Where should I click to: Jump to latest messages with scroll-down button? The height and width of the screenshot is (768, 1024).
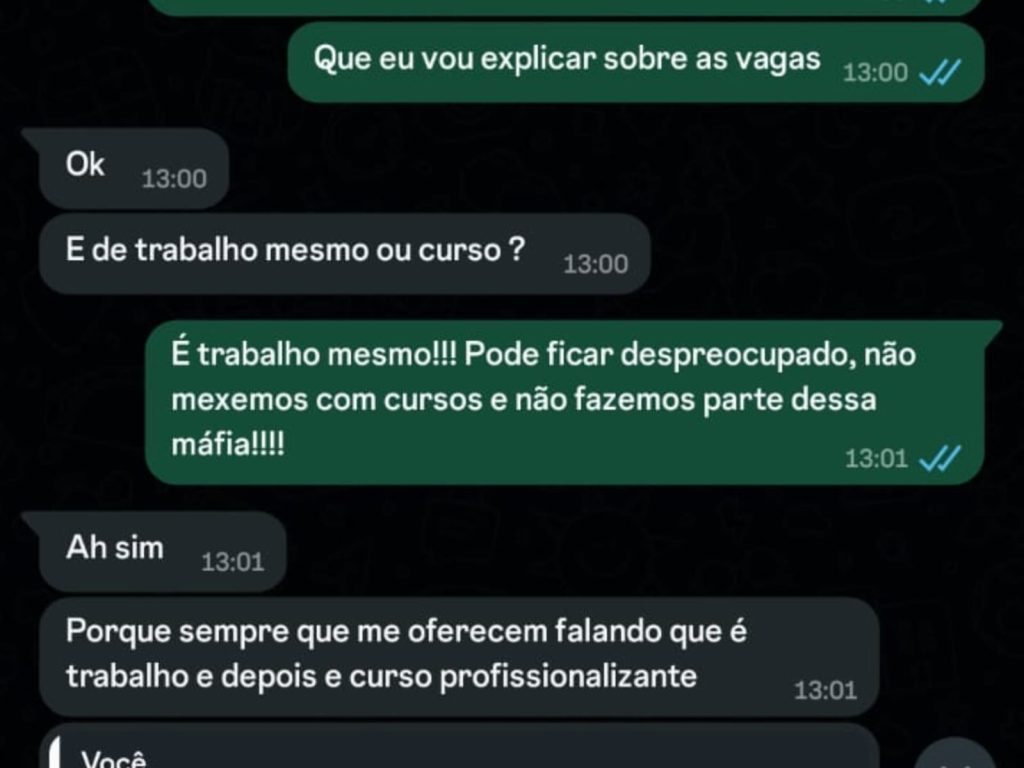pyautogui.click(x=957, y=757)
